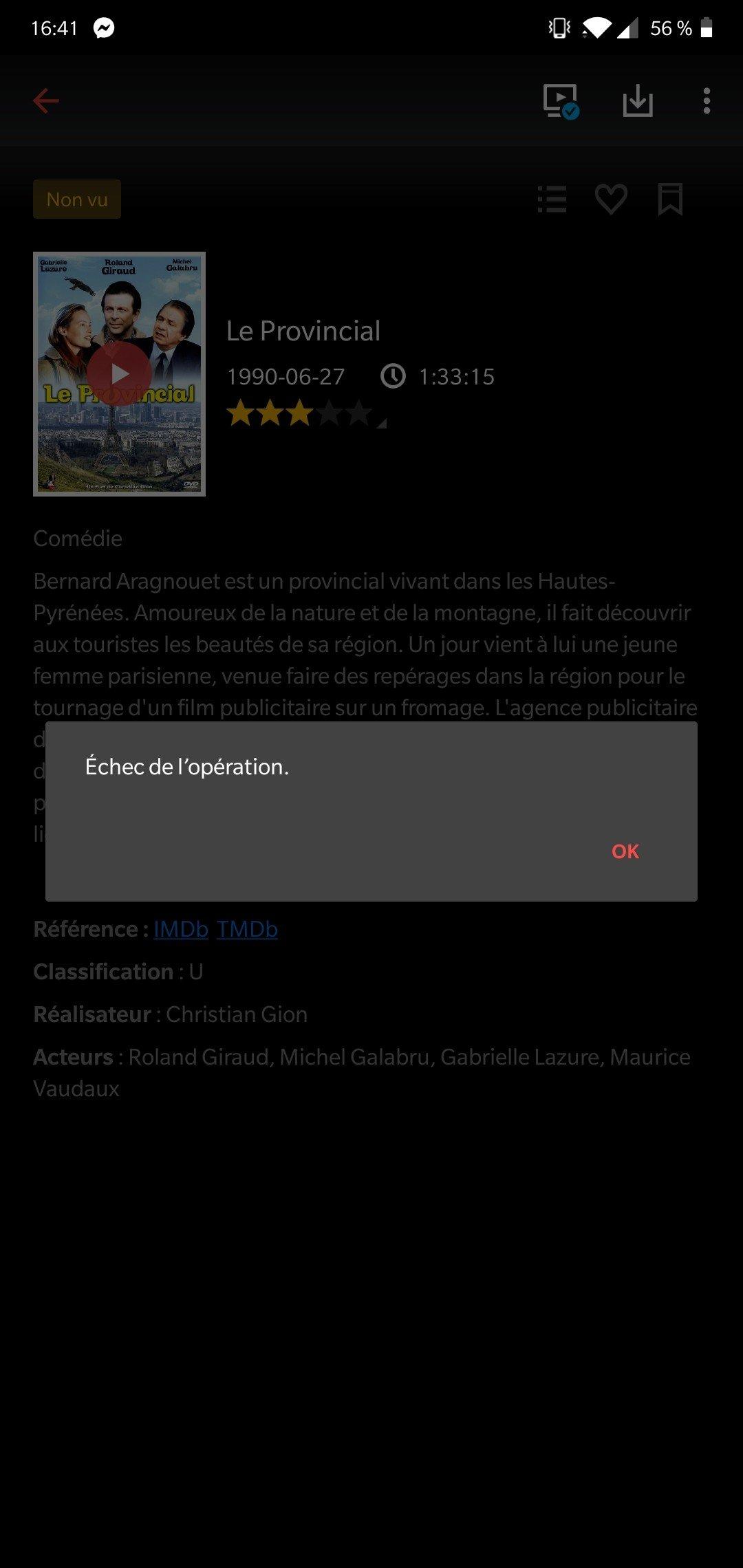Screen dimensions: 743x1568
Task: Download Le Provincial to the device
Action: pyautogui.click(x=638, y=101)
